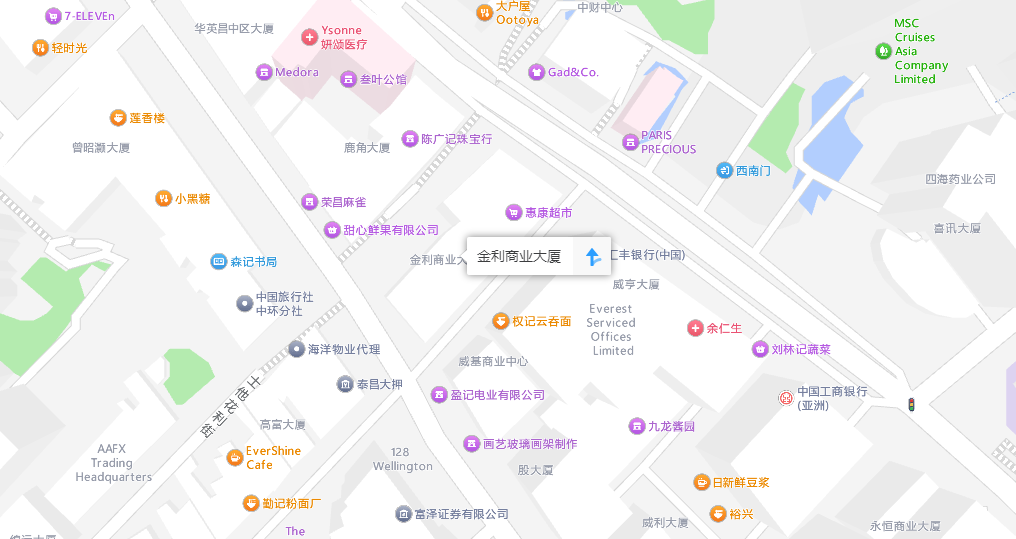Image resolution: width=1016 pixels, height=539 pixels.
Task: Open the 九龙酱园 shop marker
Action: pos(637,426)
